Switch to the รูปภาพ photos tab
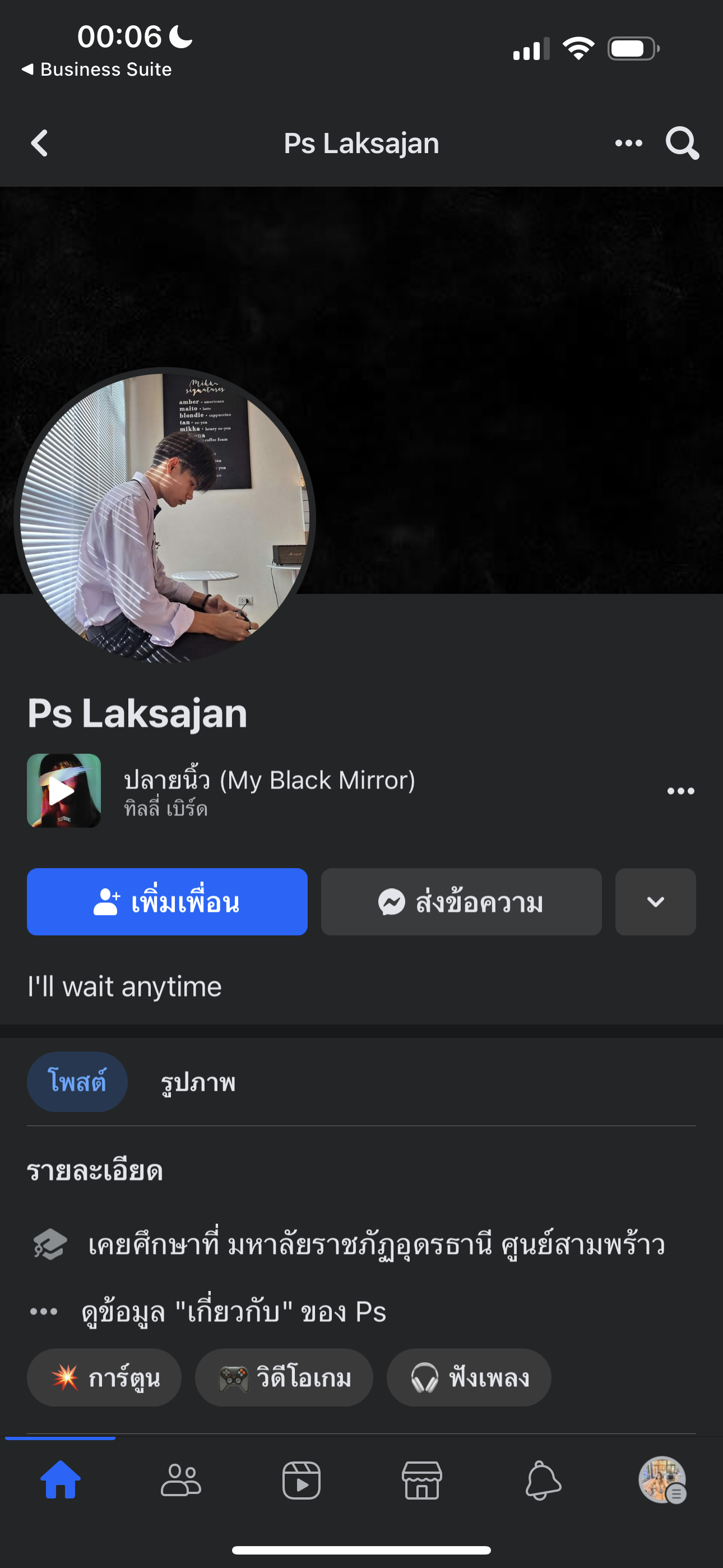Image resolution: width=723 pixels, height=1568 pixels. pyautogui.click(x=198, y=1082)
